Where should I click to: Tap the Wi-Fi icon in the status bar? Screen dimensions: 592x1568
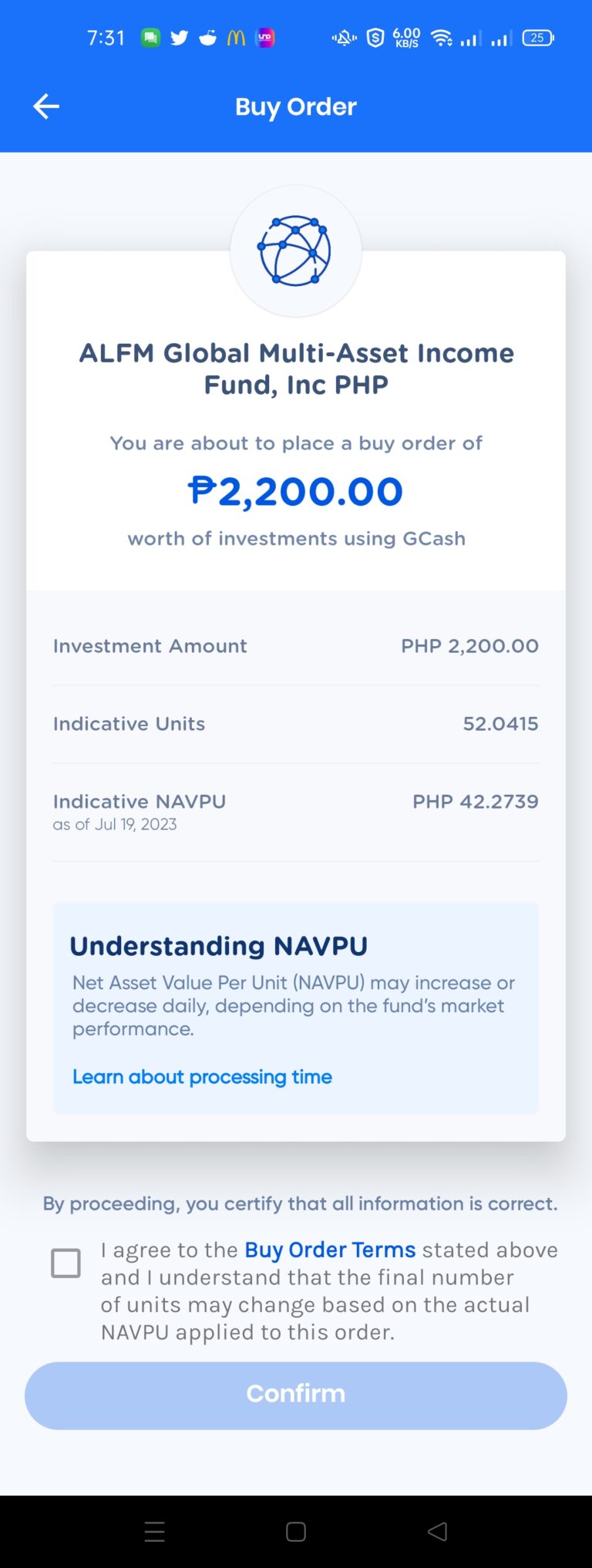coord(441,37)
